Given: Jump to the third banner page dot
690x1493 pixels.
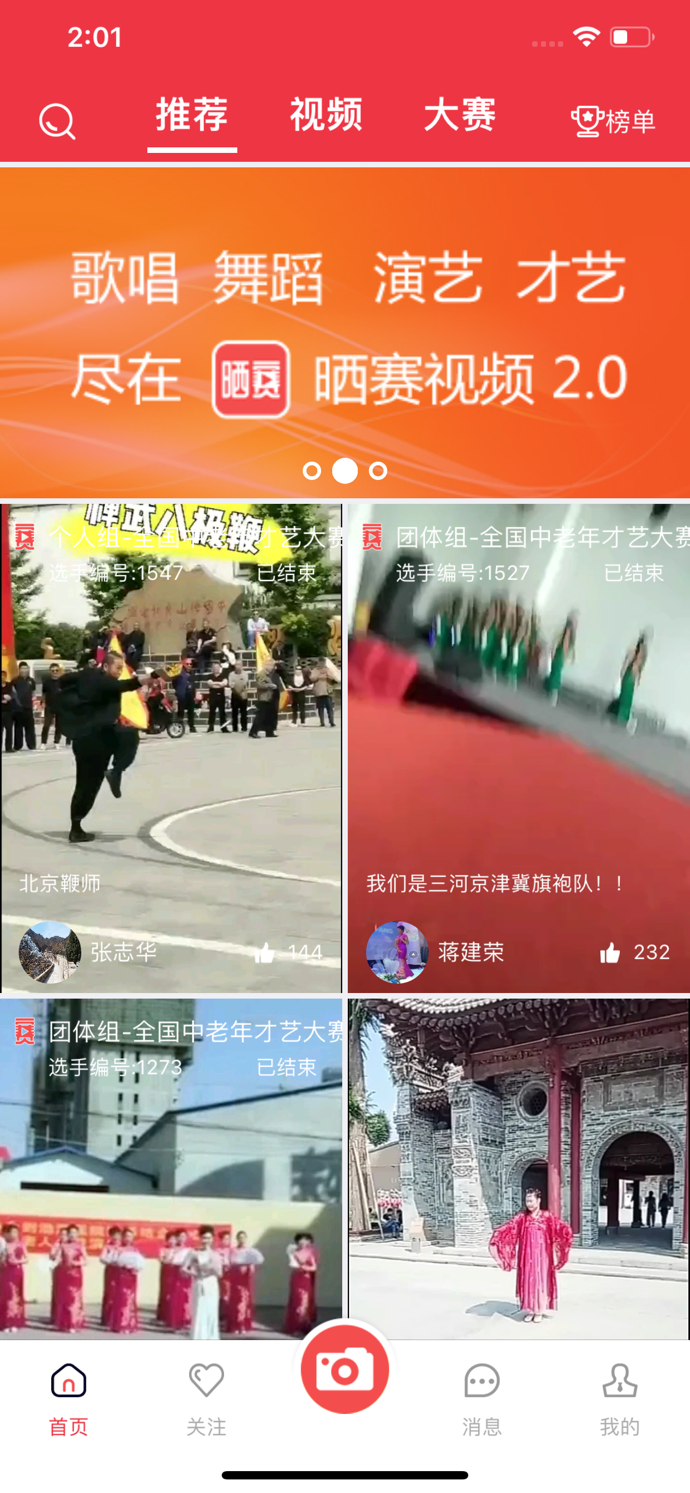Looking at the screenshot, I should (x=378, y=471).
